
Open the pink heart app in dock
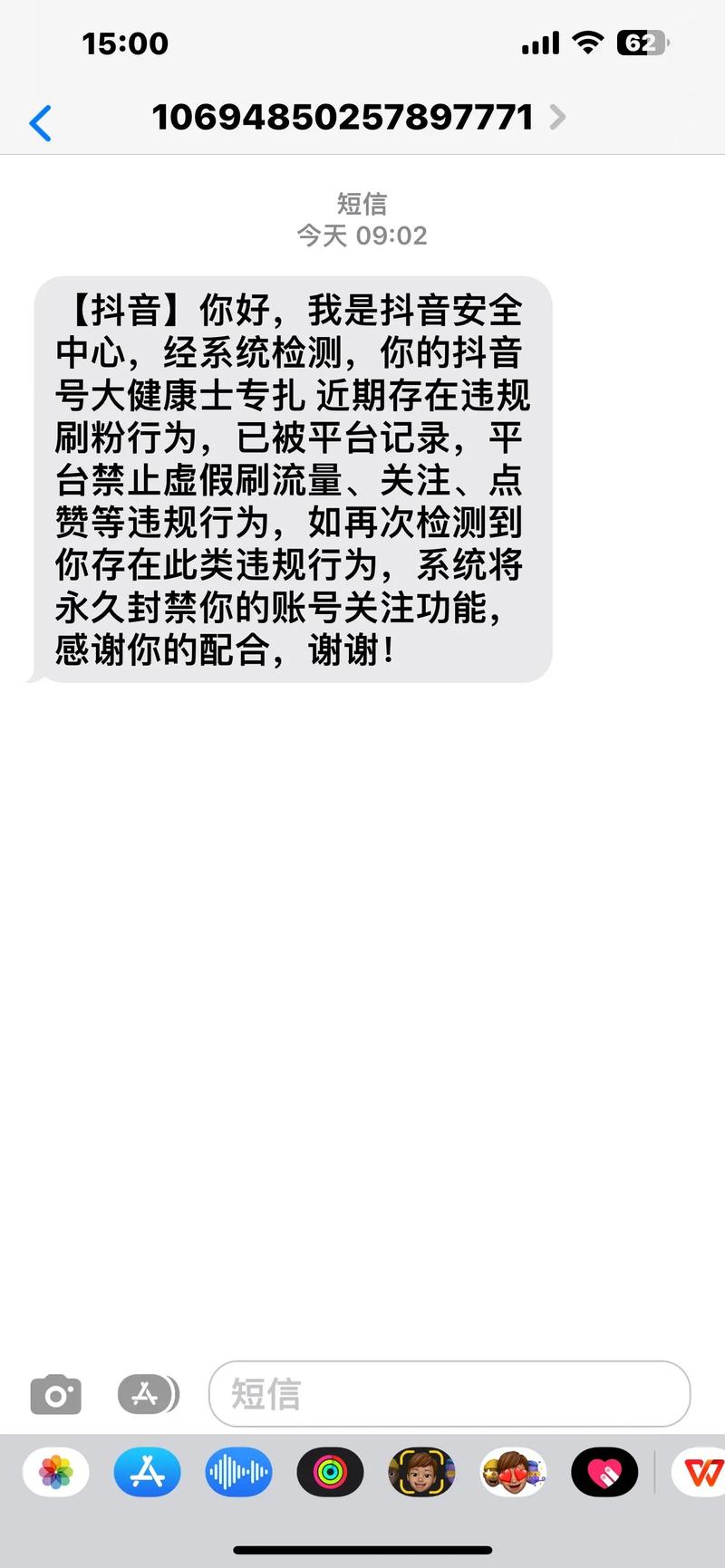(604, 1473)
